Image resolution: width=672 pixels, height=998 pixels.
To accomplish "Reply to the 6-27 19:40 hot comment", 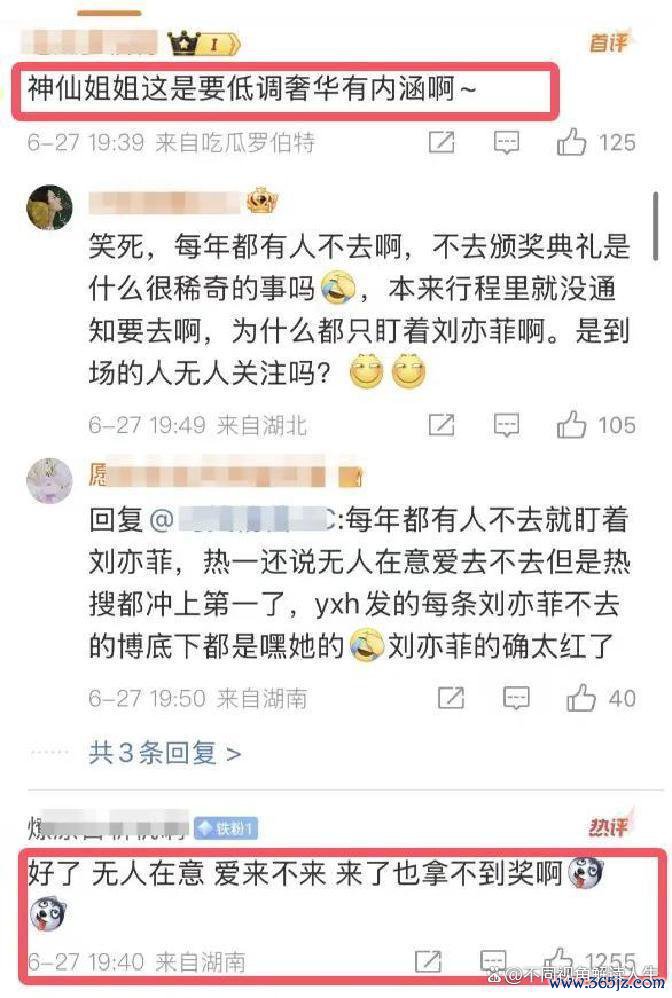I will (494, 962).
